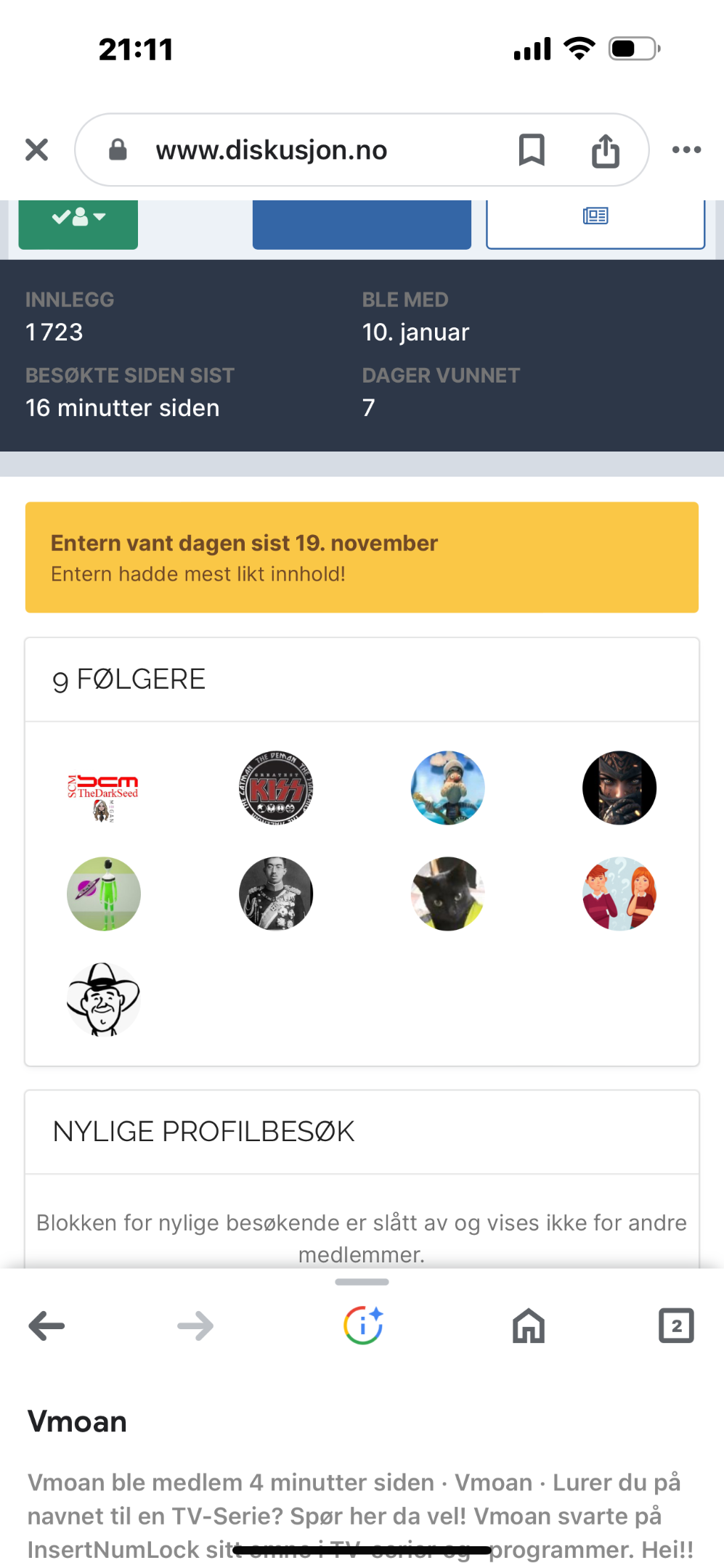Screen dimensions: 724x1568
Task: Open the Google page info assistant icon
Action: pyautogui.click(x=363, y=1326)
